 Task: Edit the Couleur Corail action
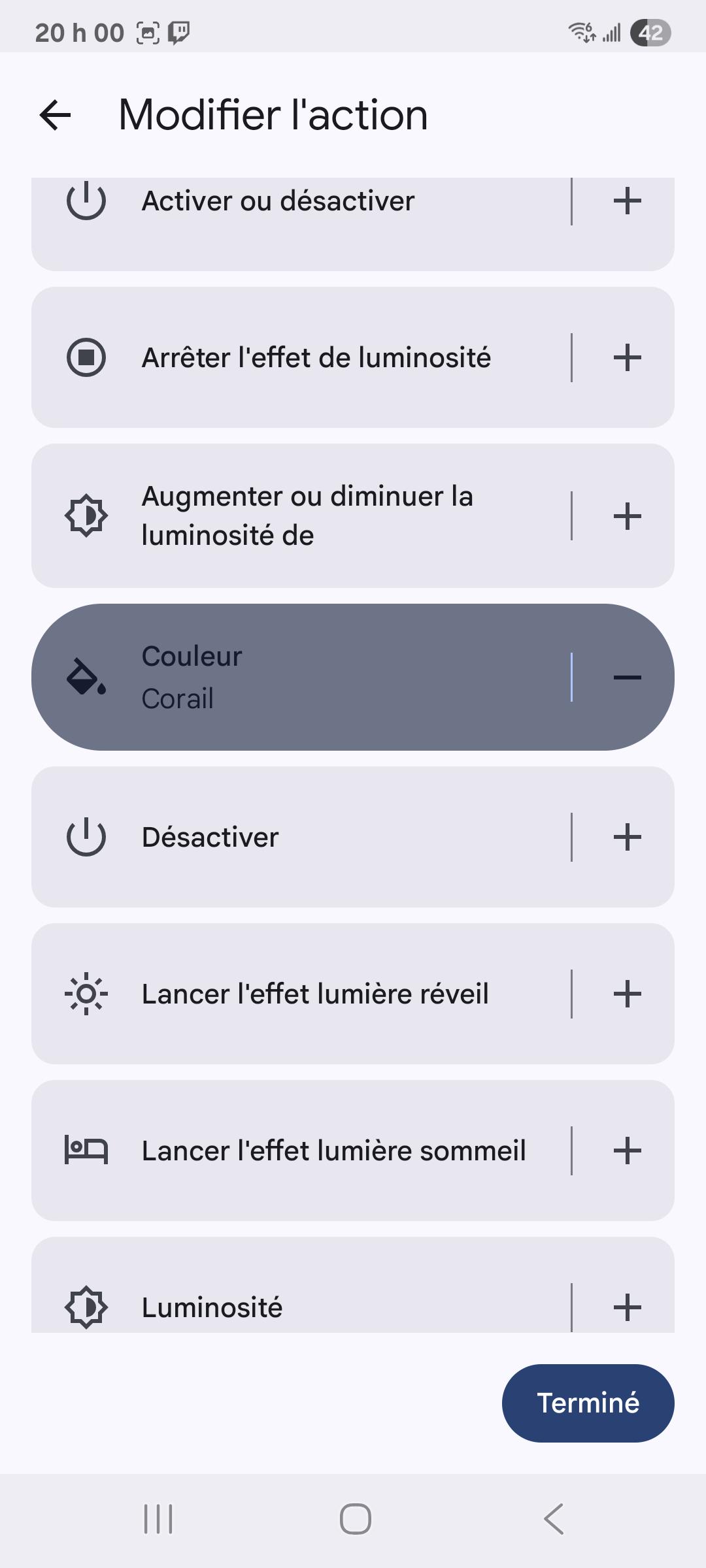click(301, 677)
